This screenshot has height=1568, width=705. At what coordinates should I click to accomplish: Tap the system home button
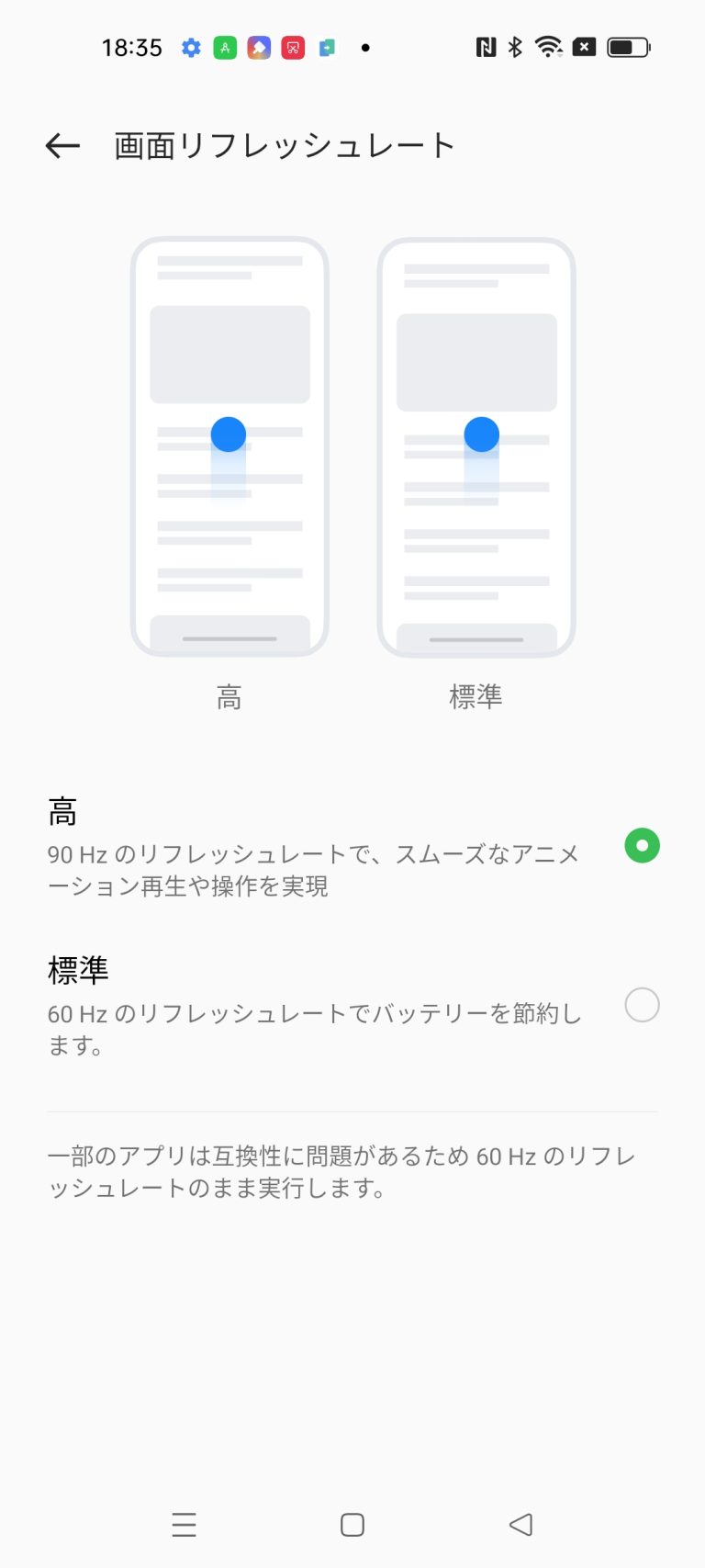coord(352,1525)
